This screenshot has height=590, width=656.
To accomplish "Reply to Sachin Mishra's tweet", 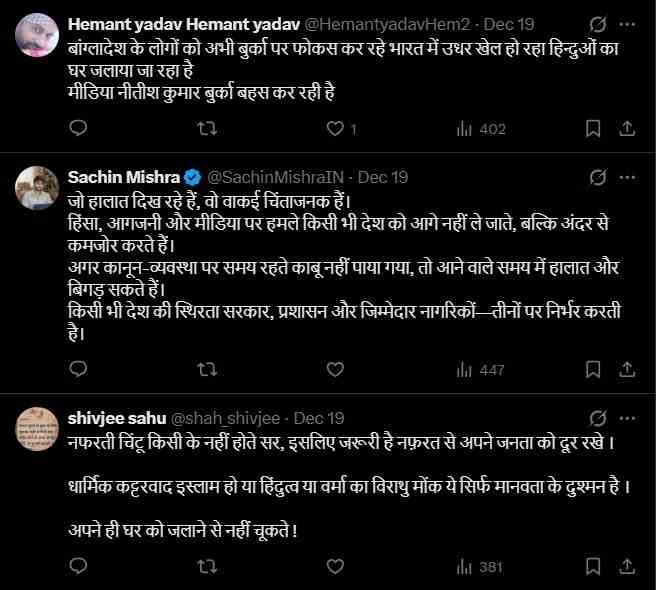I will [x=79, y=370].
